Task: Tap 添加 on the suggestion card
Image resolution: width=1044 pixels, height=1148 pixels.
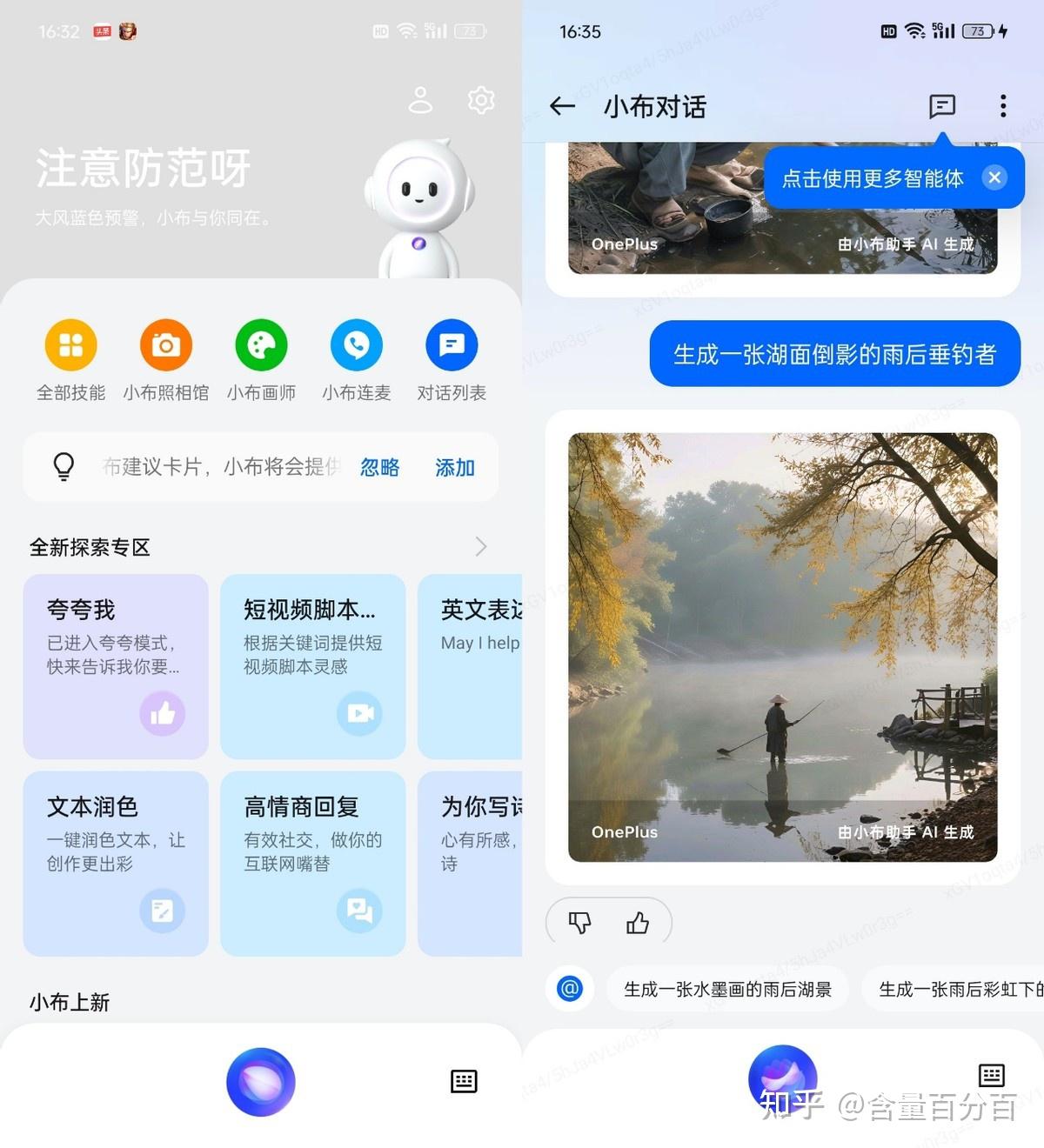Action: point(453,467)
